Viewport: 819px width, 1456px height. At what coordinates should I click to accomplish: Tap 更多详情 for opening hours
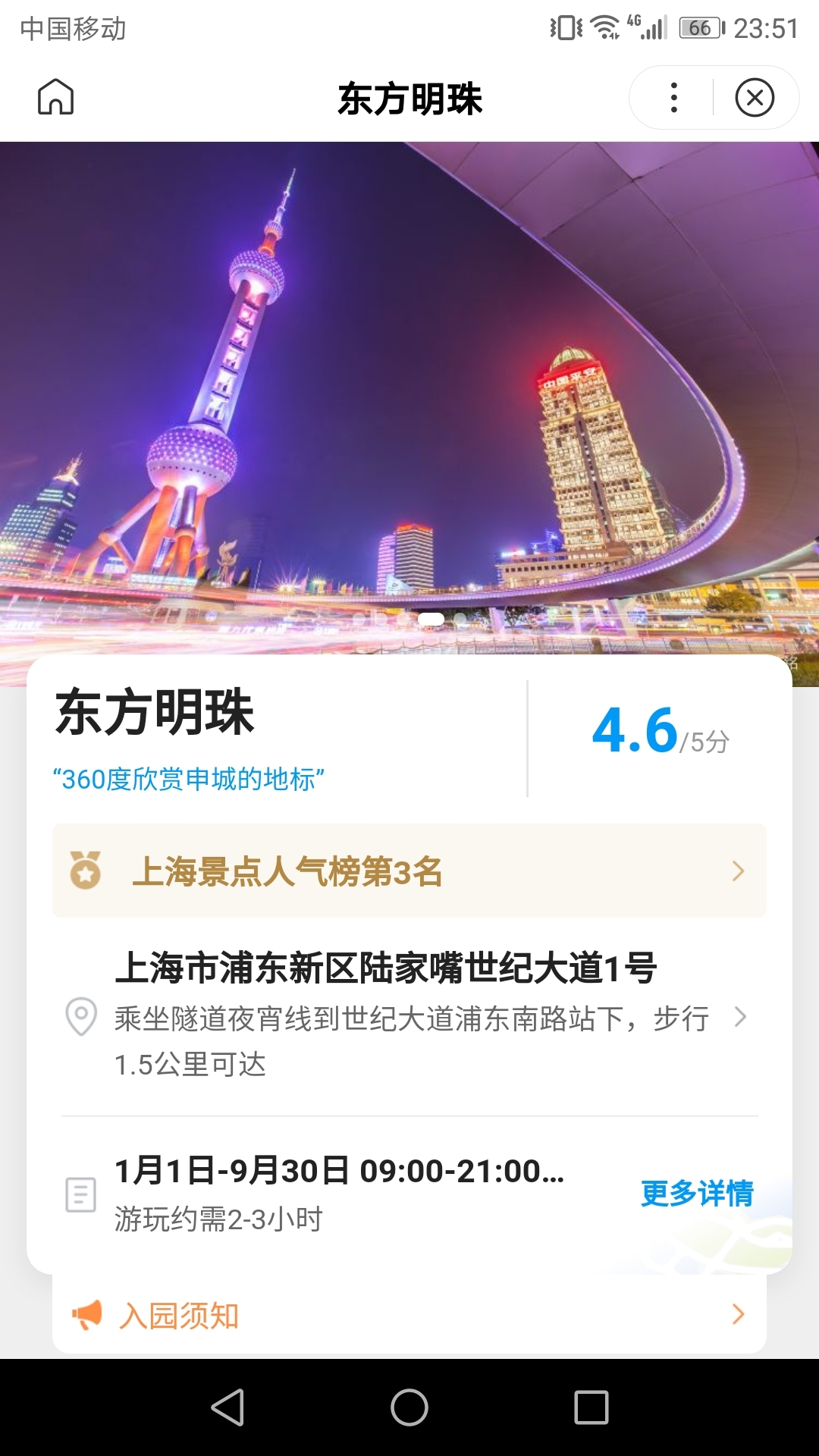click(697, 1193)
